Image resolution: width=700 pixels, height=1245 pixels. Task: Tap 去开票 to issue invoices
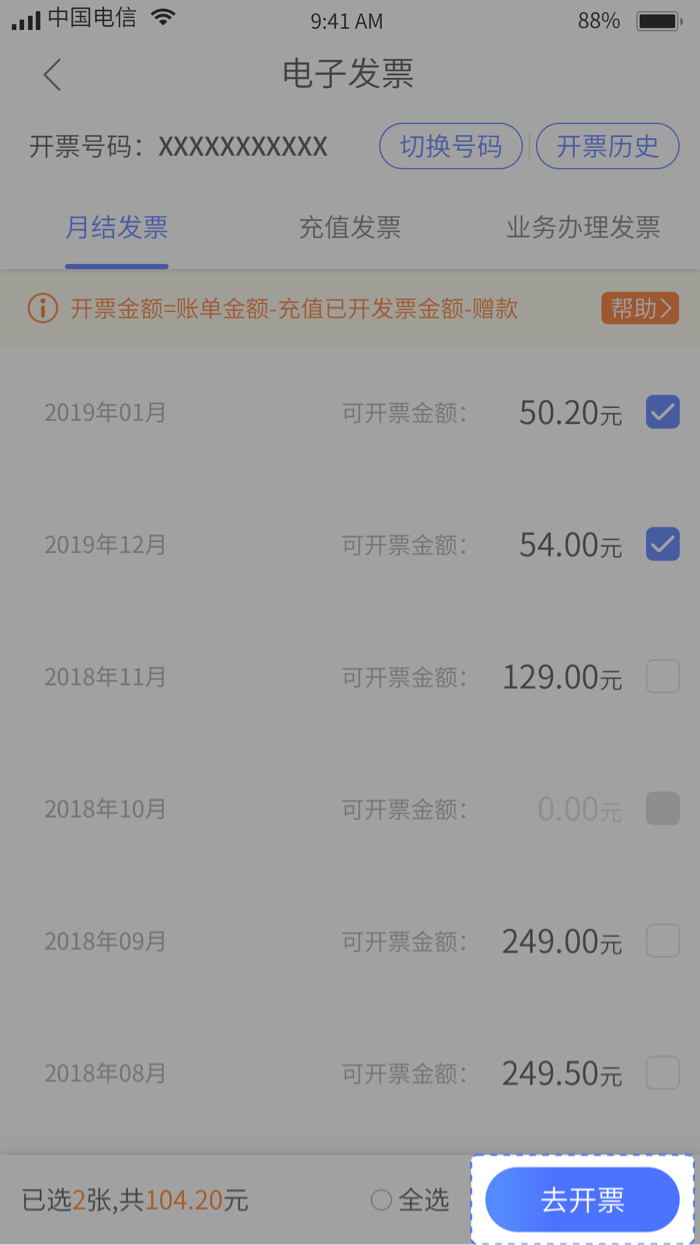(x=583, y=1200)
